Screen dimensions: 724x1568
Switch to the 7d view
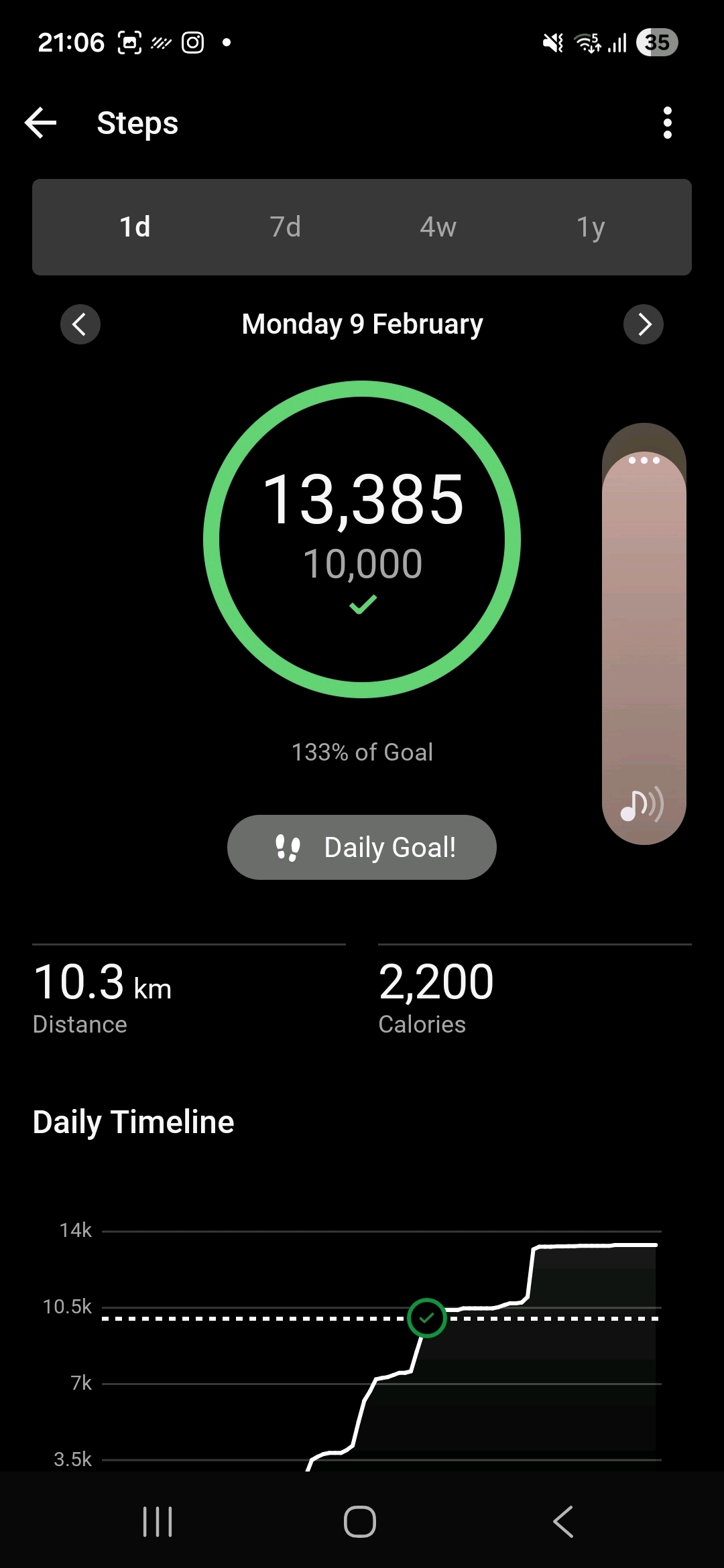(286, 227)
